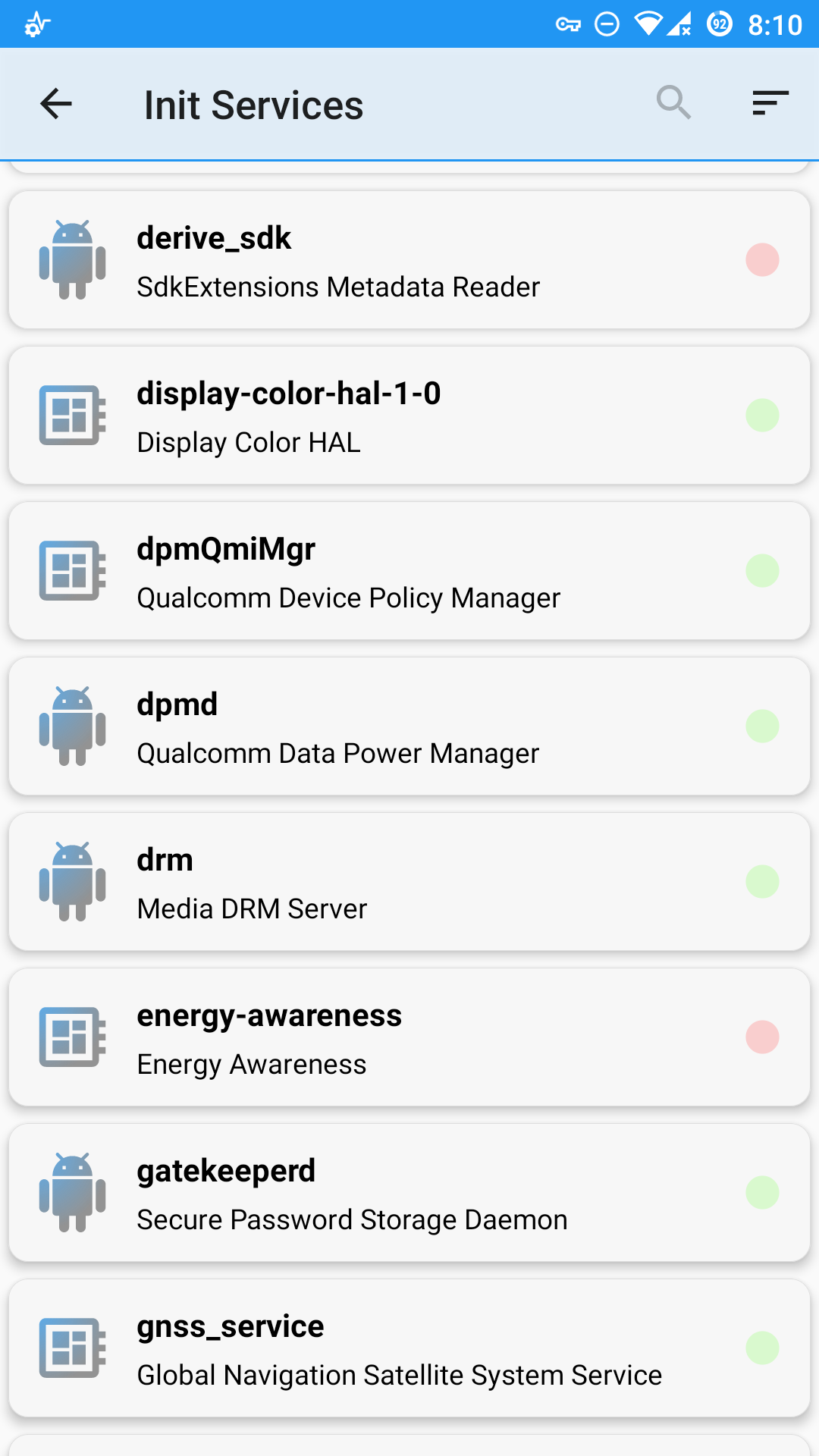819x1456 pixels.
Task: Tap the Wi-Fi icon in status bar
Action: click(x=648, y=24)
